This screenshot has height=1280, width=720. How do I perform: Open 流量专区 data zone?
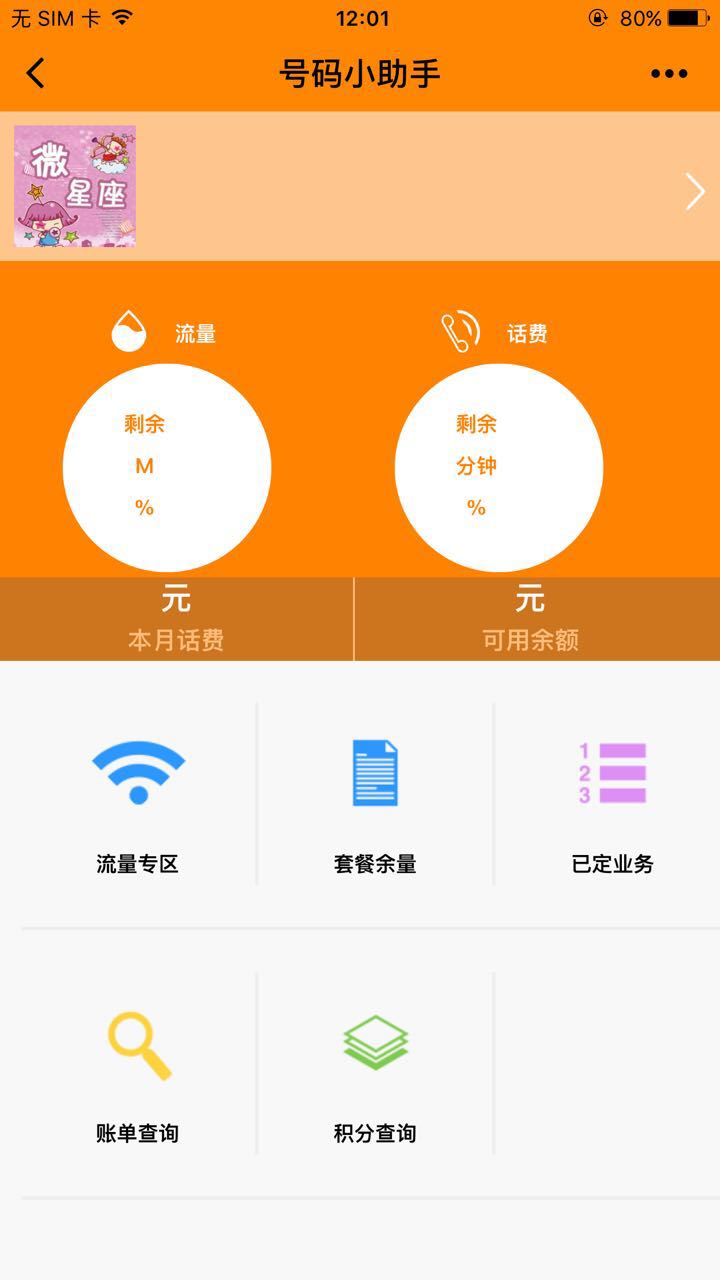tap(138, 798)
